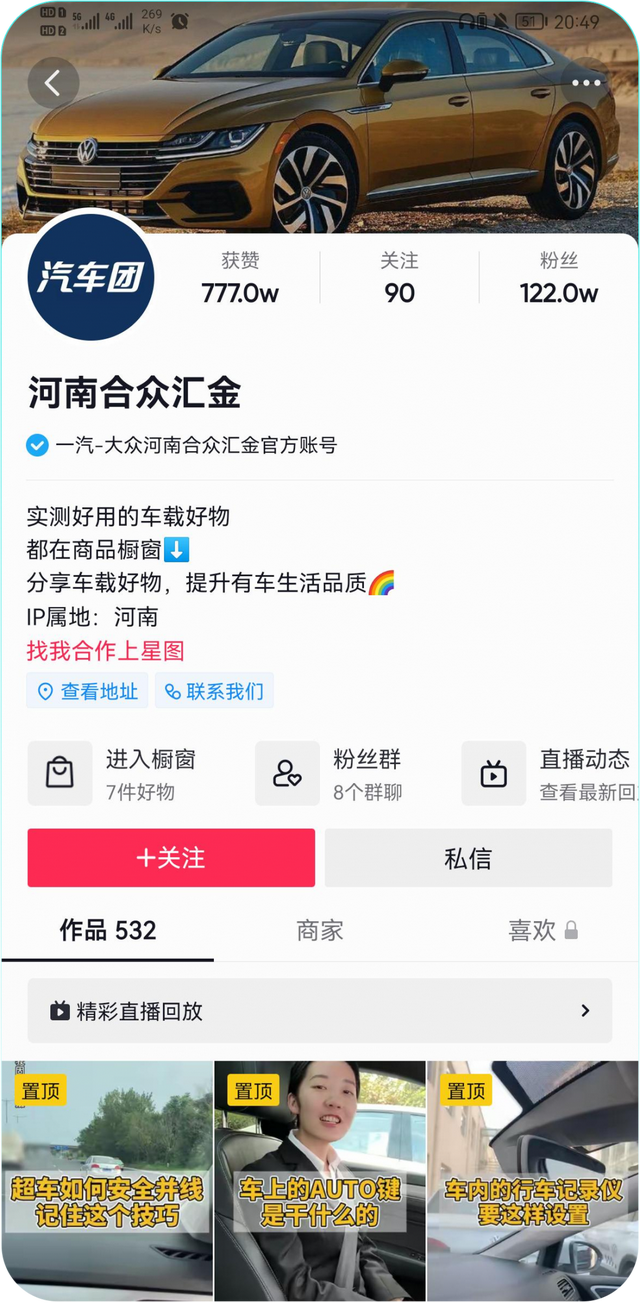Image resolution: width=640 pixels, height=1303 pixels.
Task: Tap 联系我们 chip
Action: (x=214, y=691)
